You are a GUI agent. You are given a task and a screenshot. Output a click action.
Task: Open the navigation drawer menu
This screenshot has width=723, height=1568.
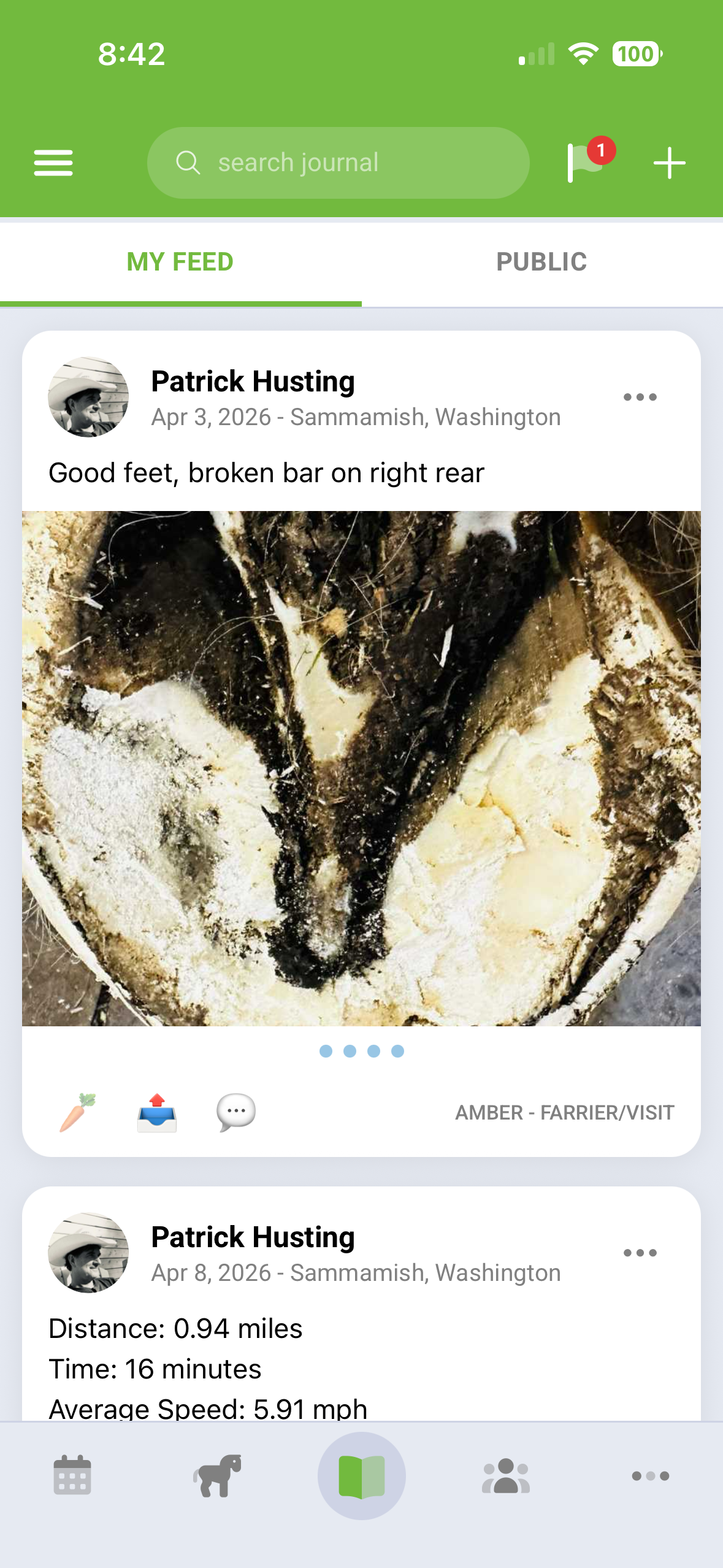(53, 163)
